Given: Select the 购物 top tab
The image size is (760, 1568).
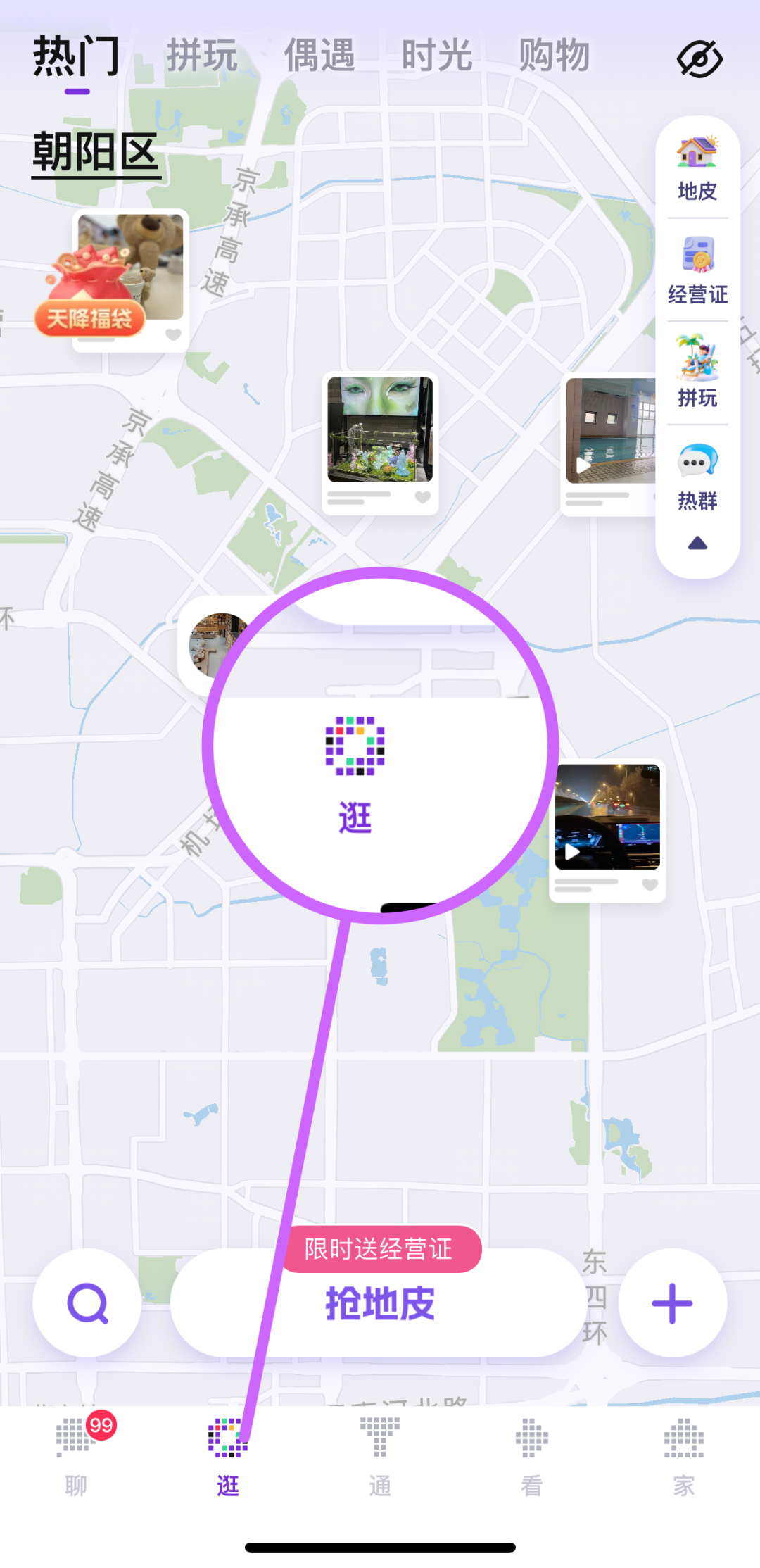Looking at the screenshot, I should (x=554, y=56).
